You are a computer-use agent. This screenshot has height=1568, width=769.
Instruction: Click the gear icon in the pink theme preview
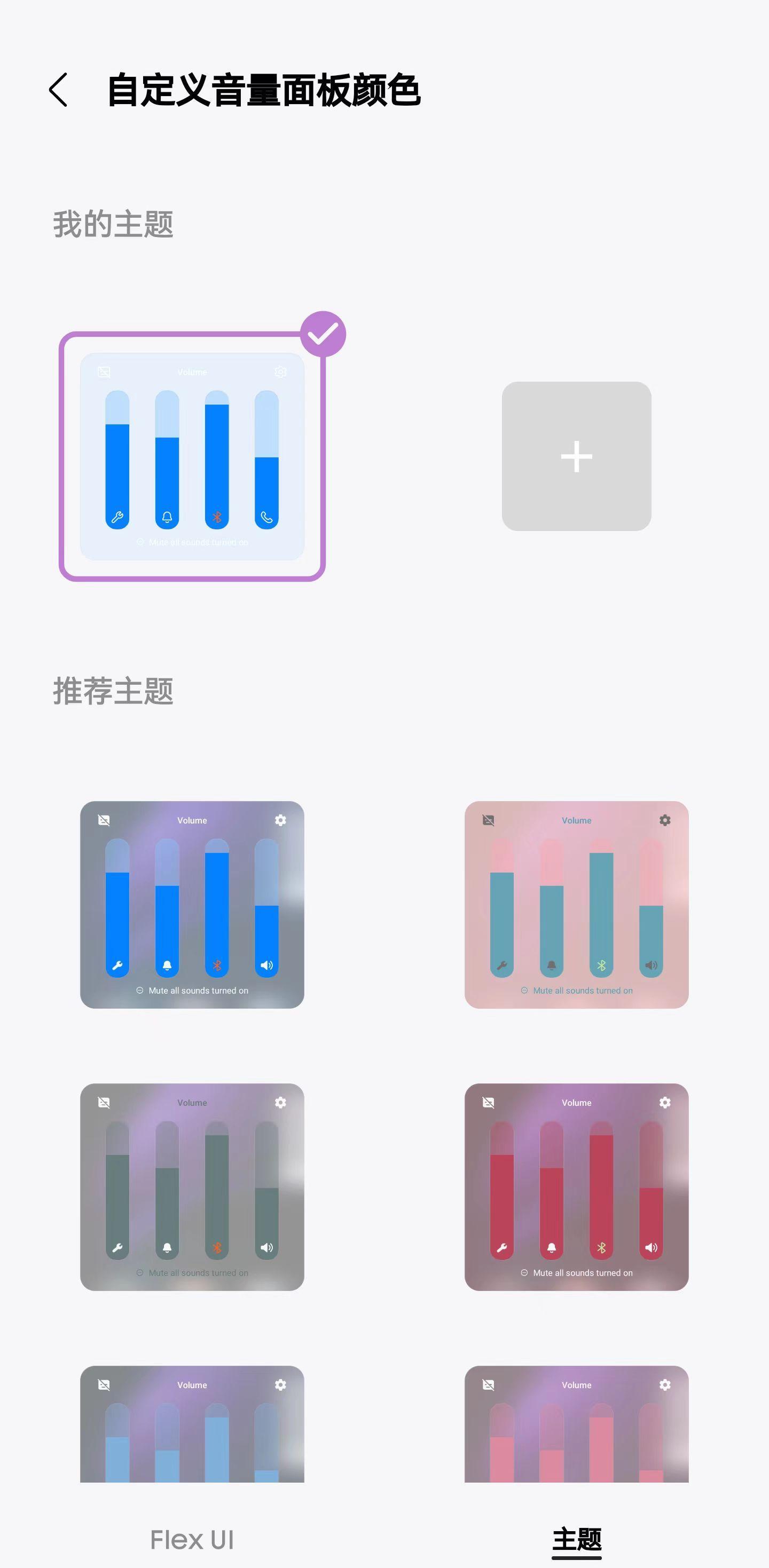pos(664,820)
